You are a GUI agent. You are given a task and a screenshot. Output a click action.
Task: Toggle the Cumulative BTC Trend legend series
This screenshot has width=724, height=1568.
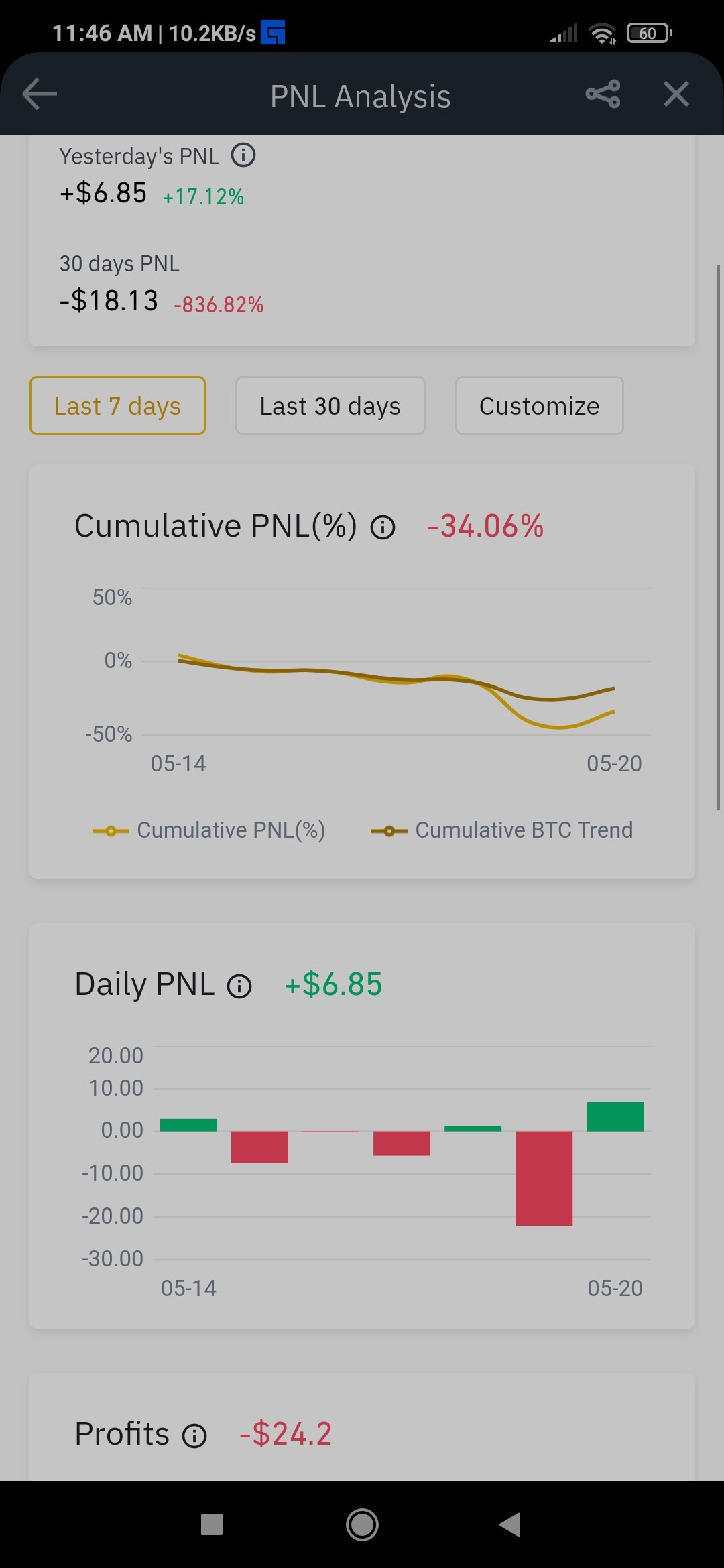coord(502,830)
